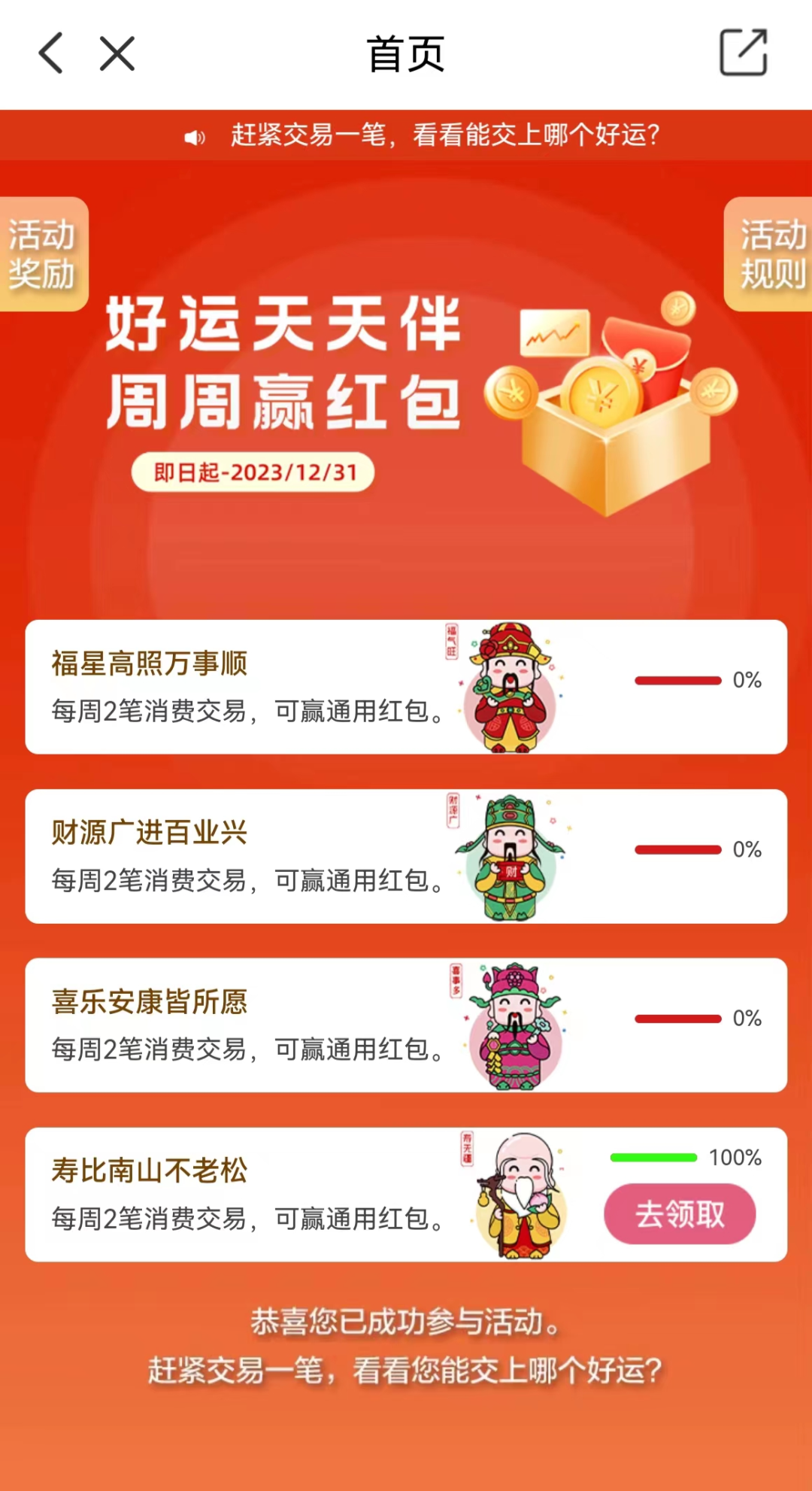Image resolution: width=812 pixels, height=1491 pixels.
Task: Go back to the previous page
Action: click(51, 53)
